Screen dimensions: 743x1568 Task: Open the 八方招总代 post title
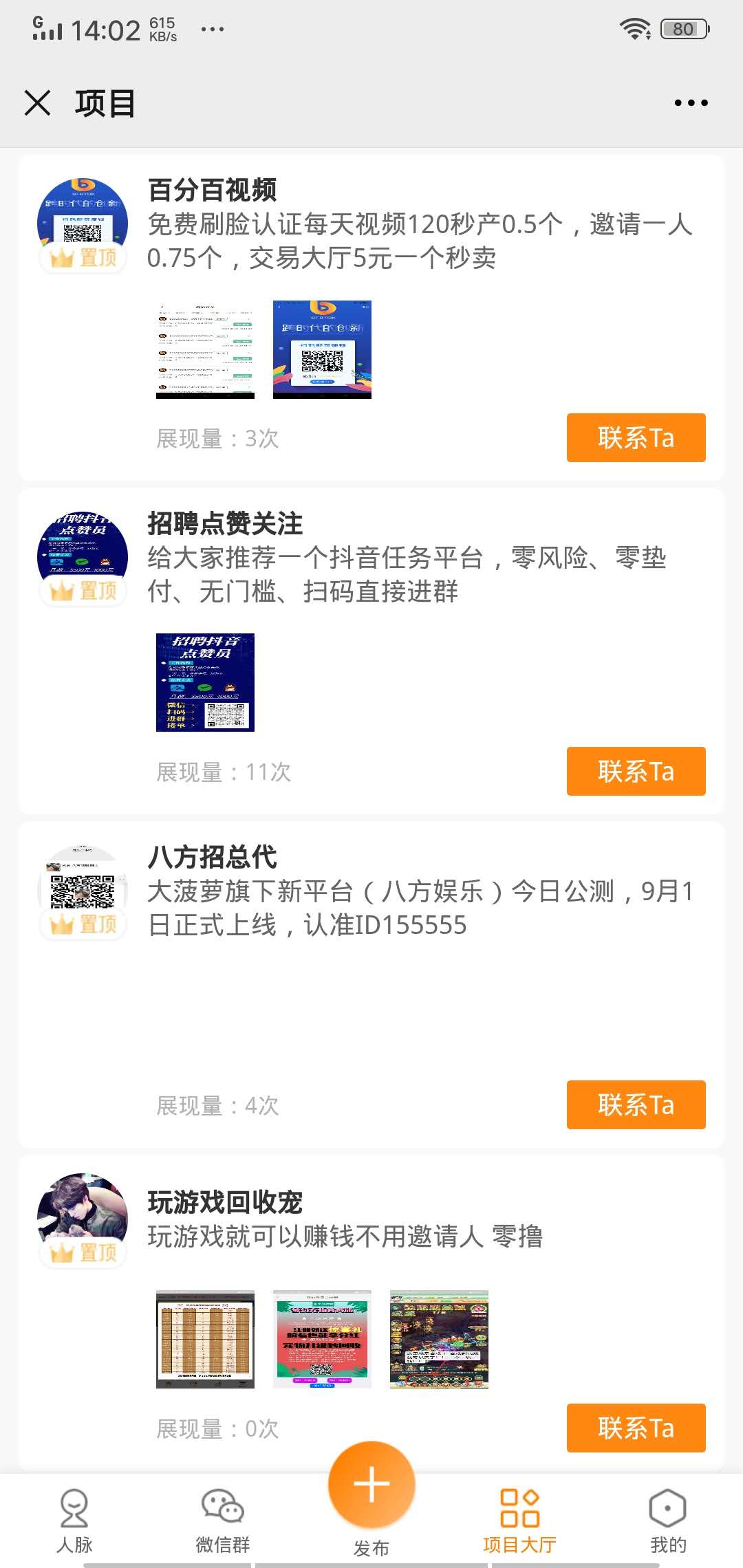click(213, 858)
